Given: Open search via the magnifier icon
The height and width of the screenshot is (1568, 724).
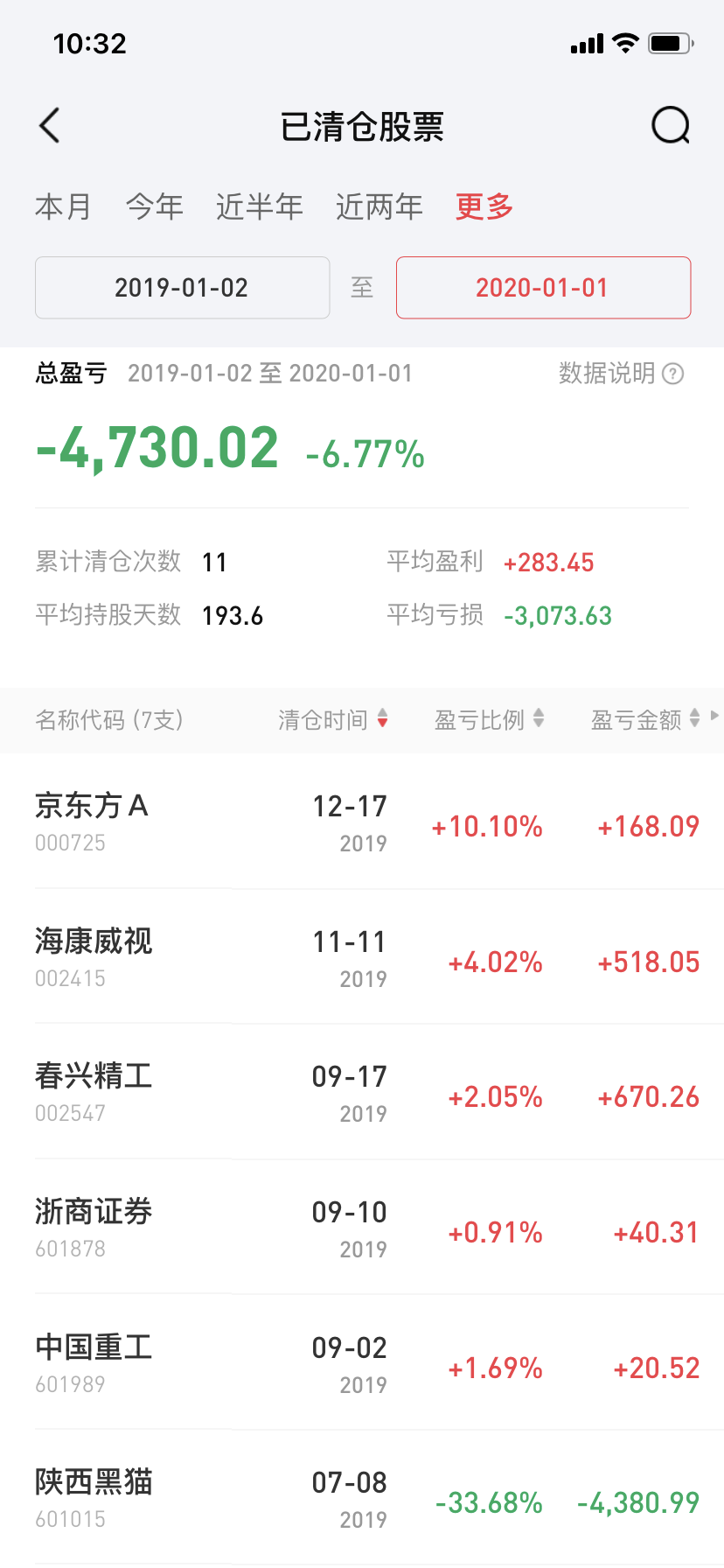Looking at the screenshot, I should [671, 126].
